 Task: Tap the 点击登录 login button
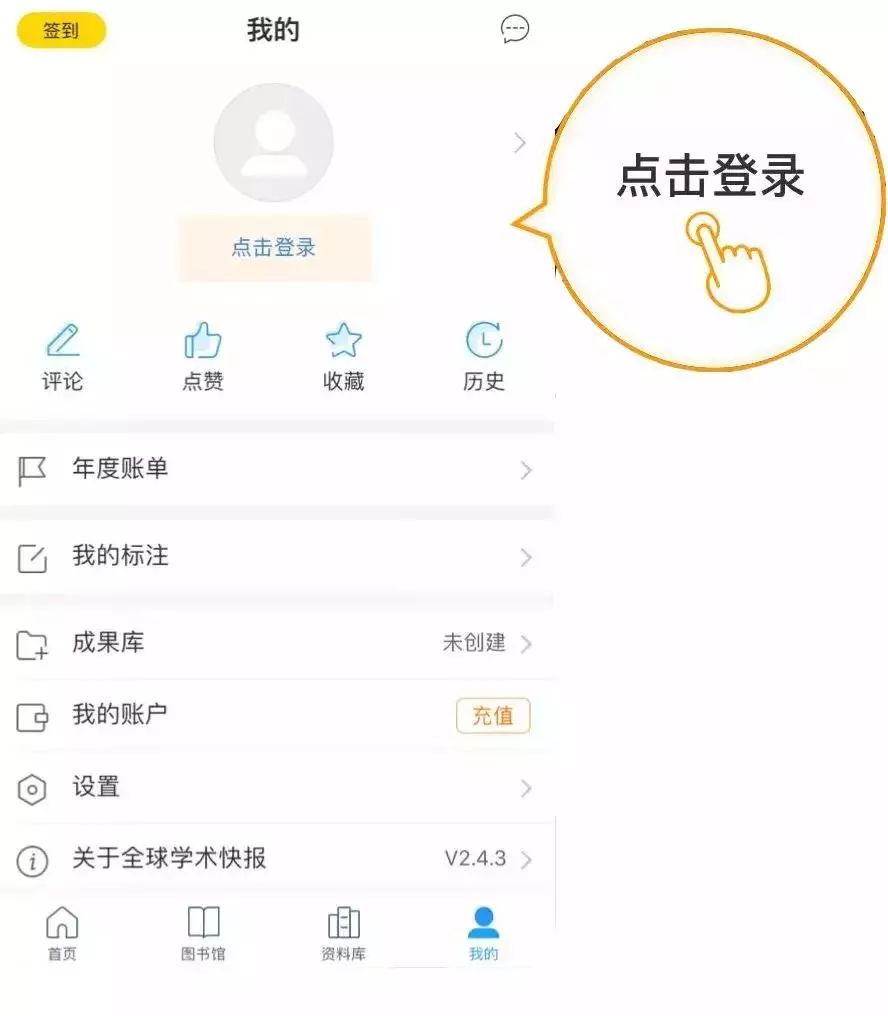pos(274,248)
